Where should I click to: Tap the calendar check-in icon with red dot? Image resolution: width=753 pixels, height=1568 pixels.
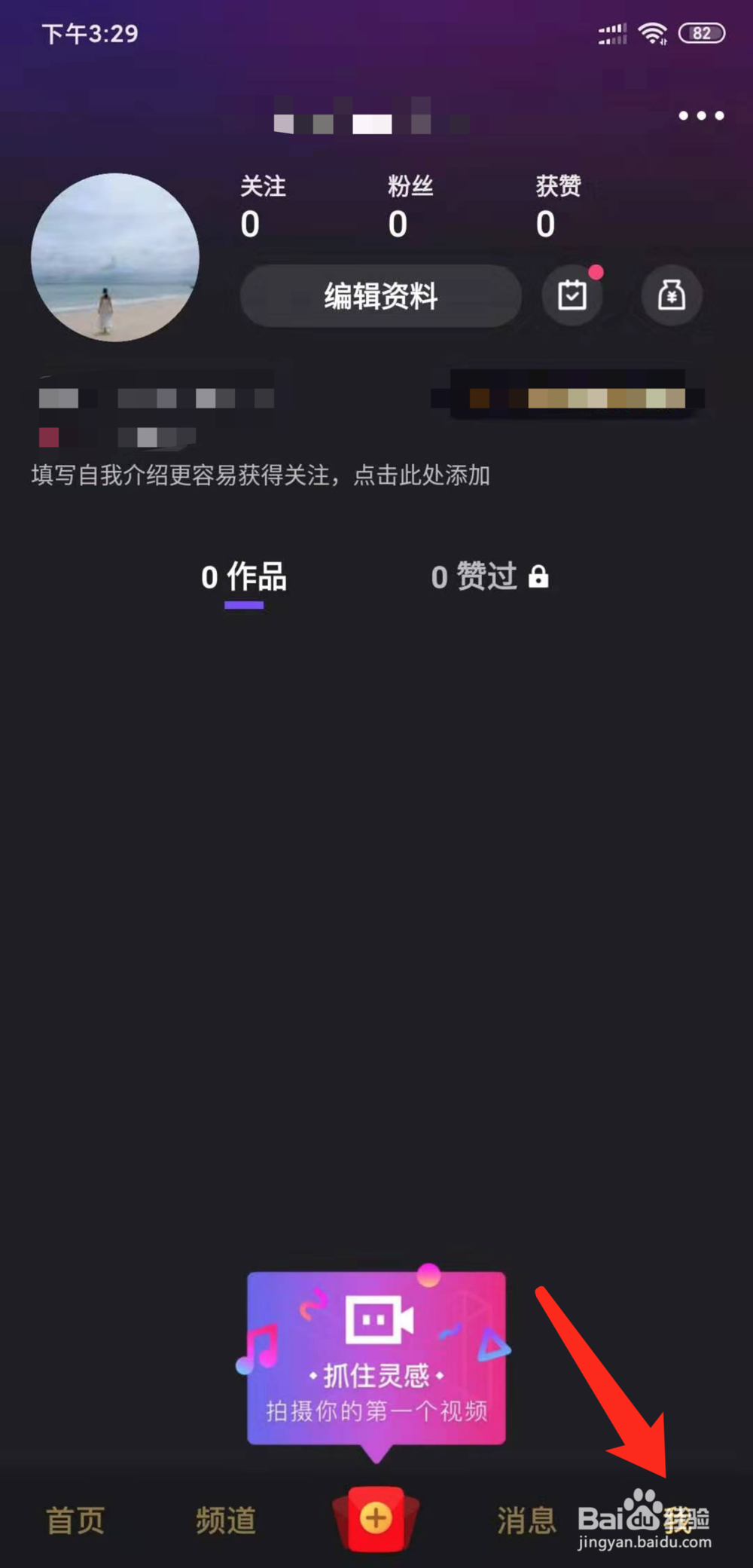click(572, 296)
